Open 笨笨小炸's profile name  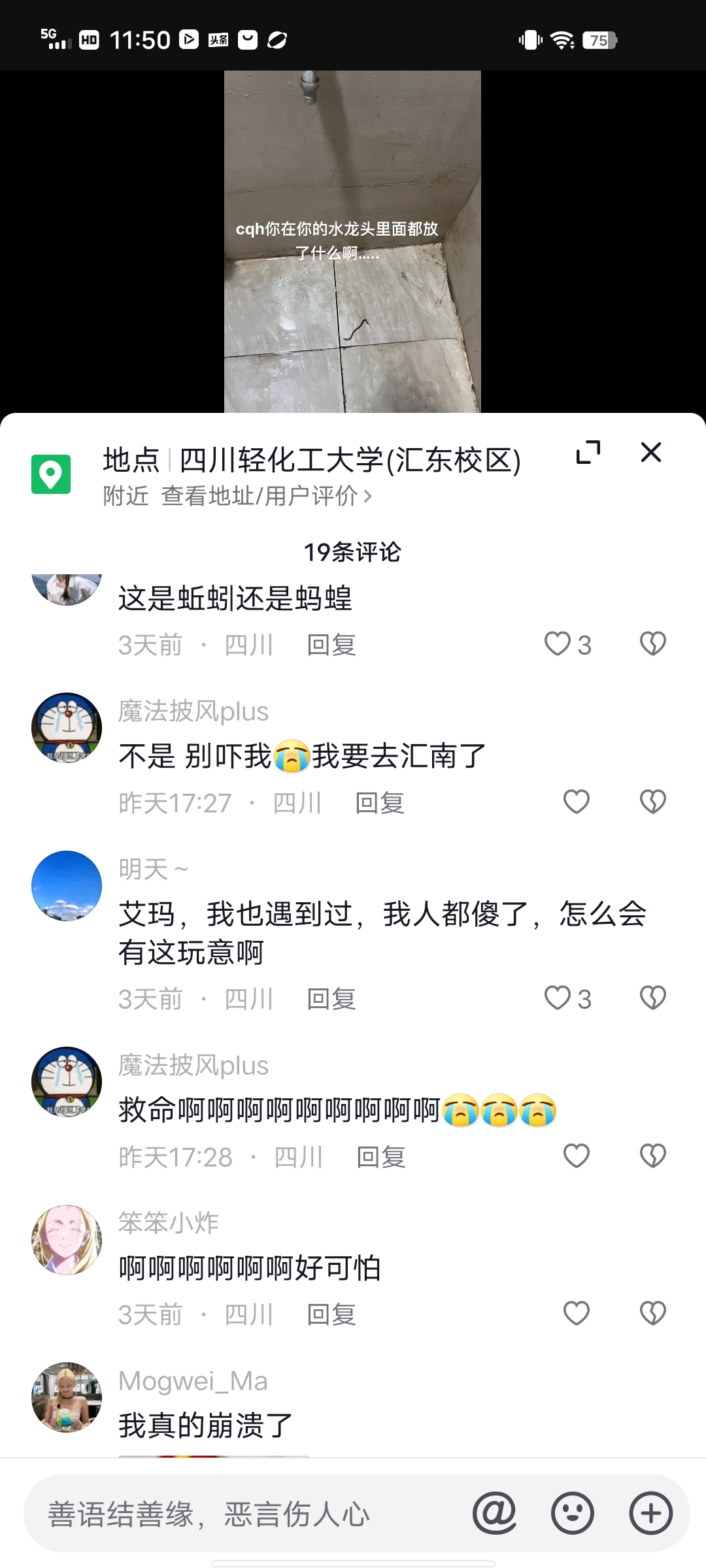169,1223
